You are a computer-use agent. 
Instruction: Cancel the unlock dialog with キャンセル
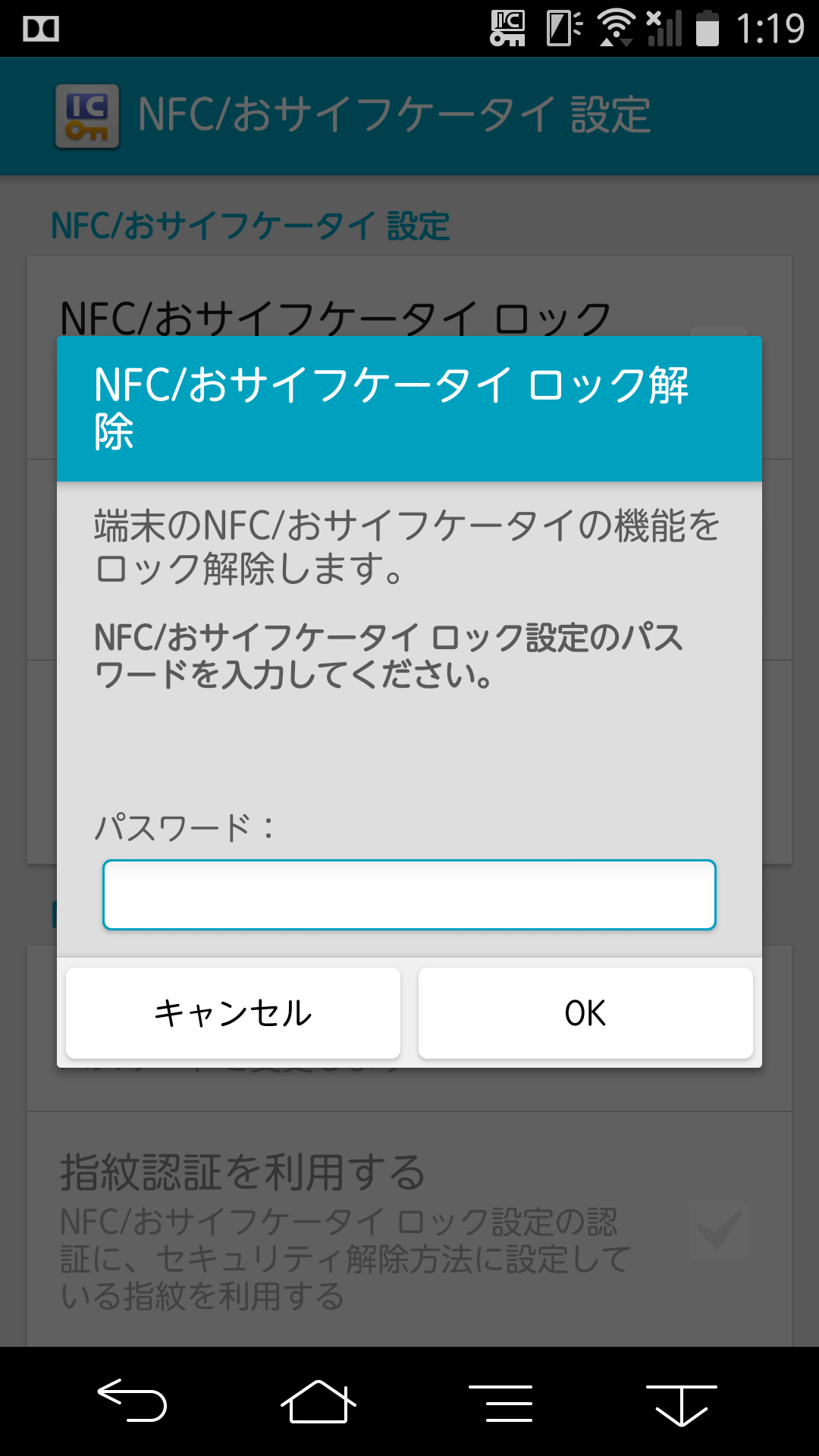(x=233, y=1013)
